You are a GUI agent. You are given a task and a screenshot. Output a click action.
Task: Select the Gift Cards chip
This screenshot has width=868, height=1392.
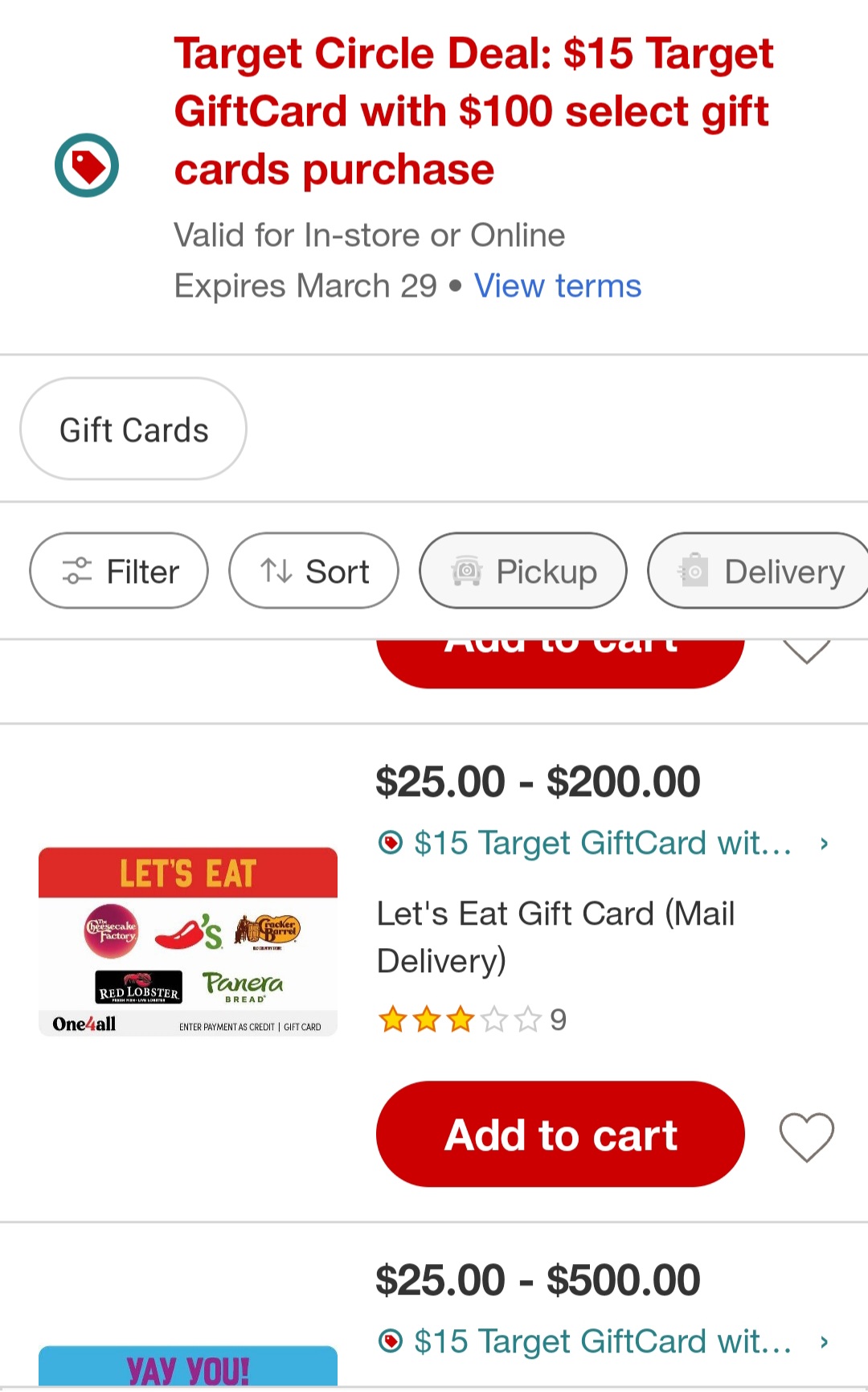click(133, 429)
